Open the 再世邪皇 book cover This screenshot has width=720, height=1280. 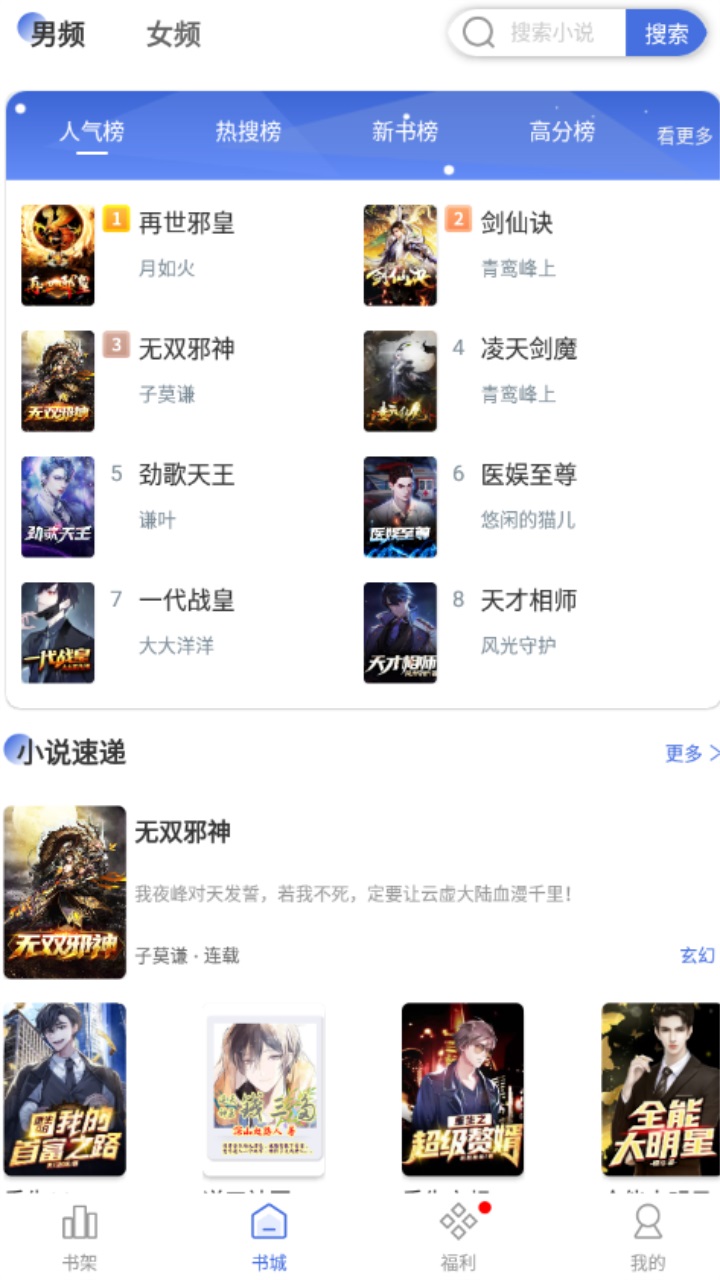(x=57, y=255)
